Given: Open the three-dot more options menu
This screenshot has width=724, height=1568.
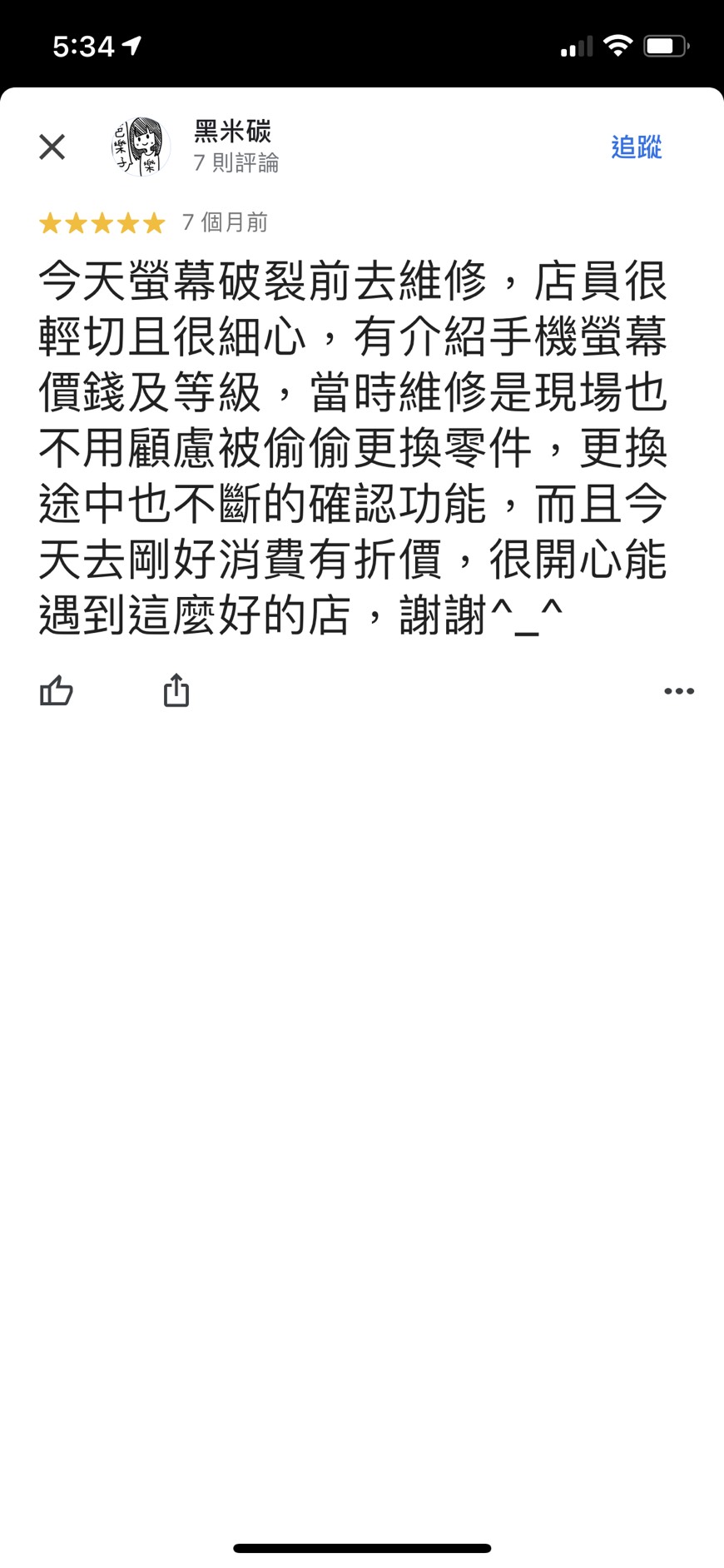Looking at the screenshot, I should [679, 691].
